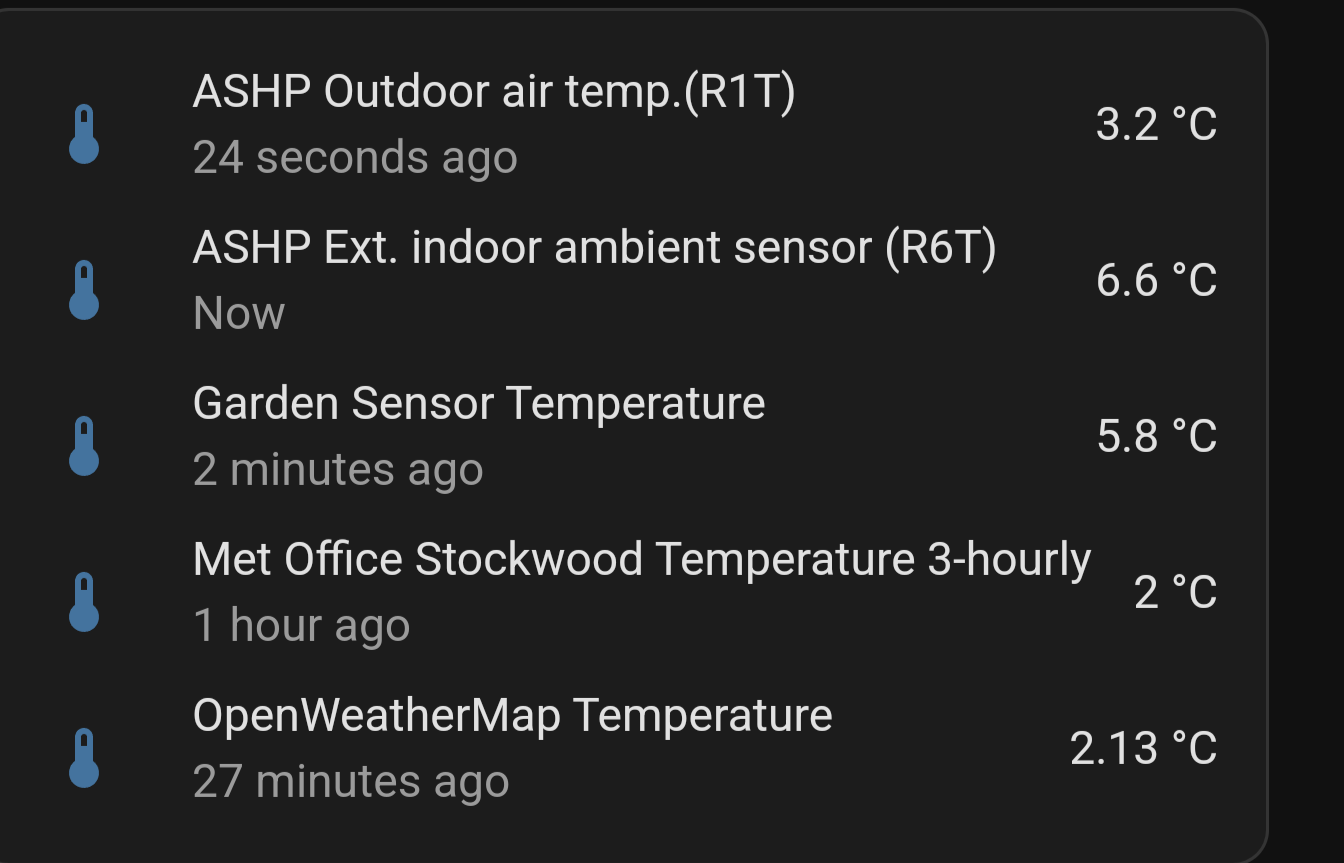Show OpenWeatherMap Temperature details

[x=512, y=716]
